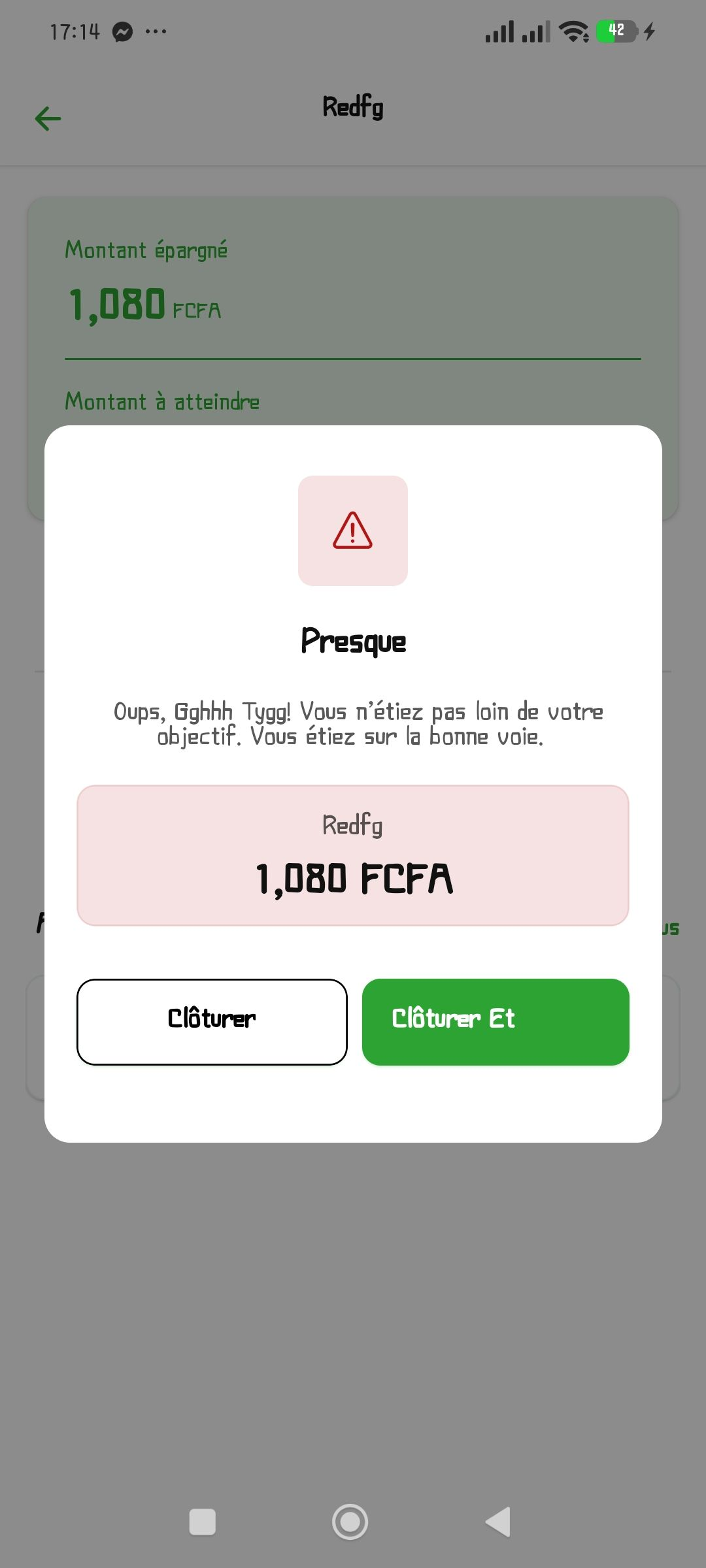Tap the white Clôturer button

(x=212, y=1022)
